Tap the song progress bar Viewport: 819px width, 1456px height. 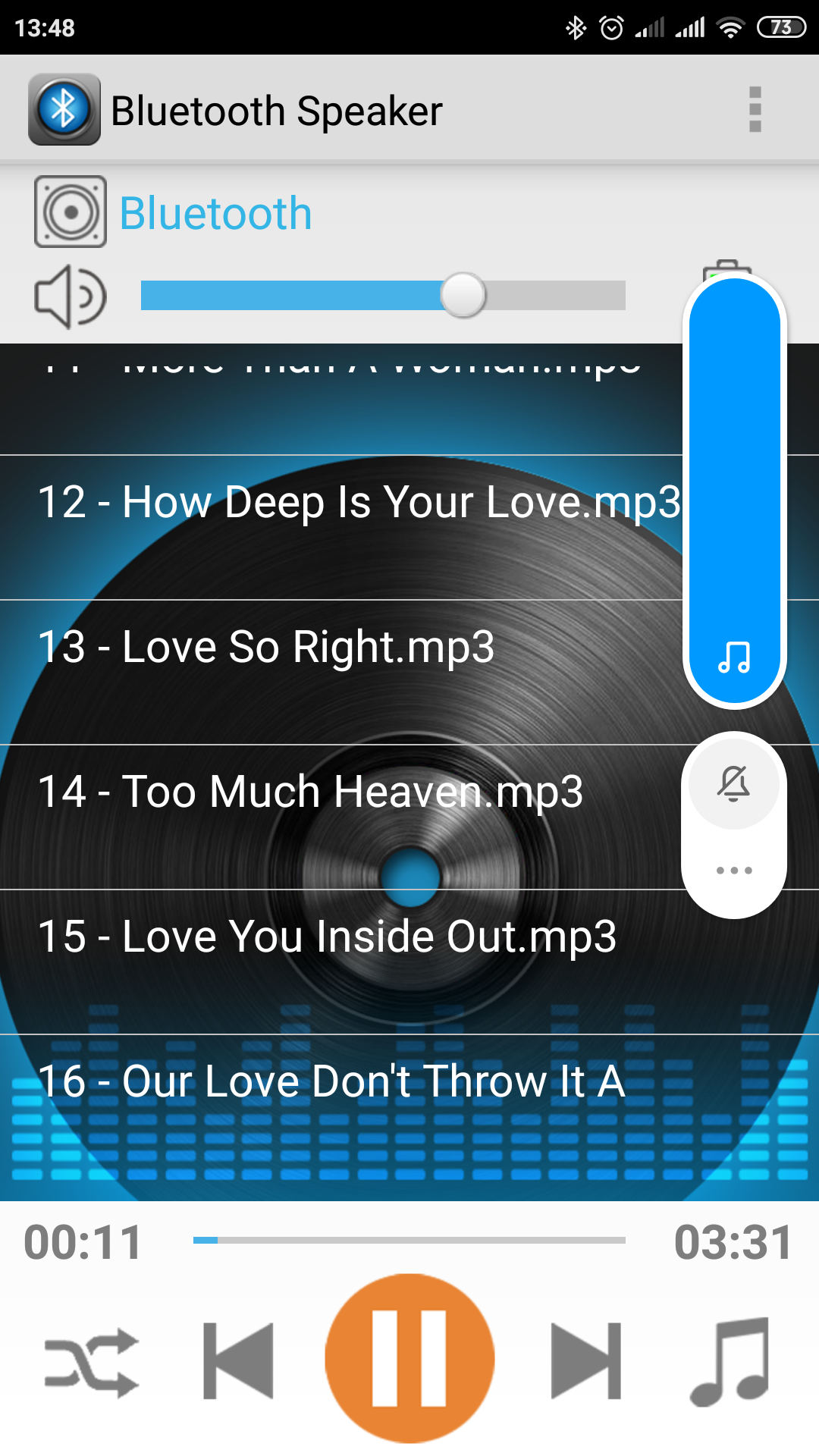(409, 1241)
